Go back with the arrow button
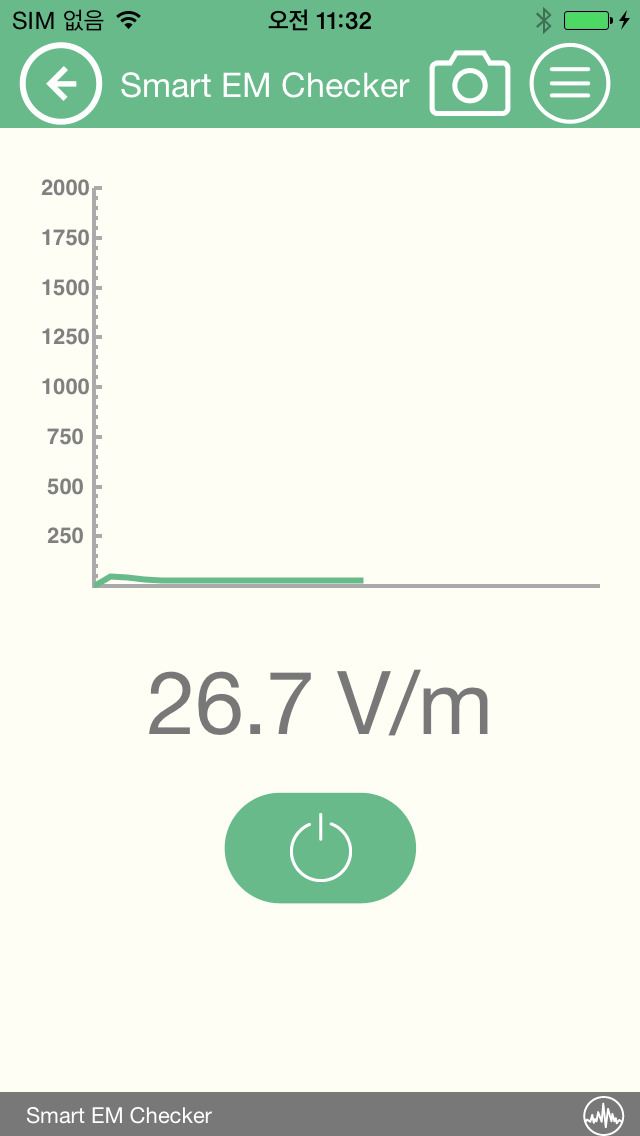640x1136 pixels. pyautogui.click(x=61, y=84)
